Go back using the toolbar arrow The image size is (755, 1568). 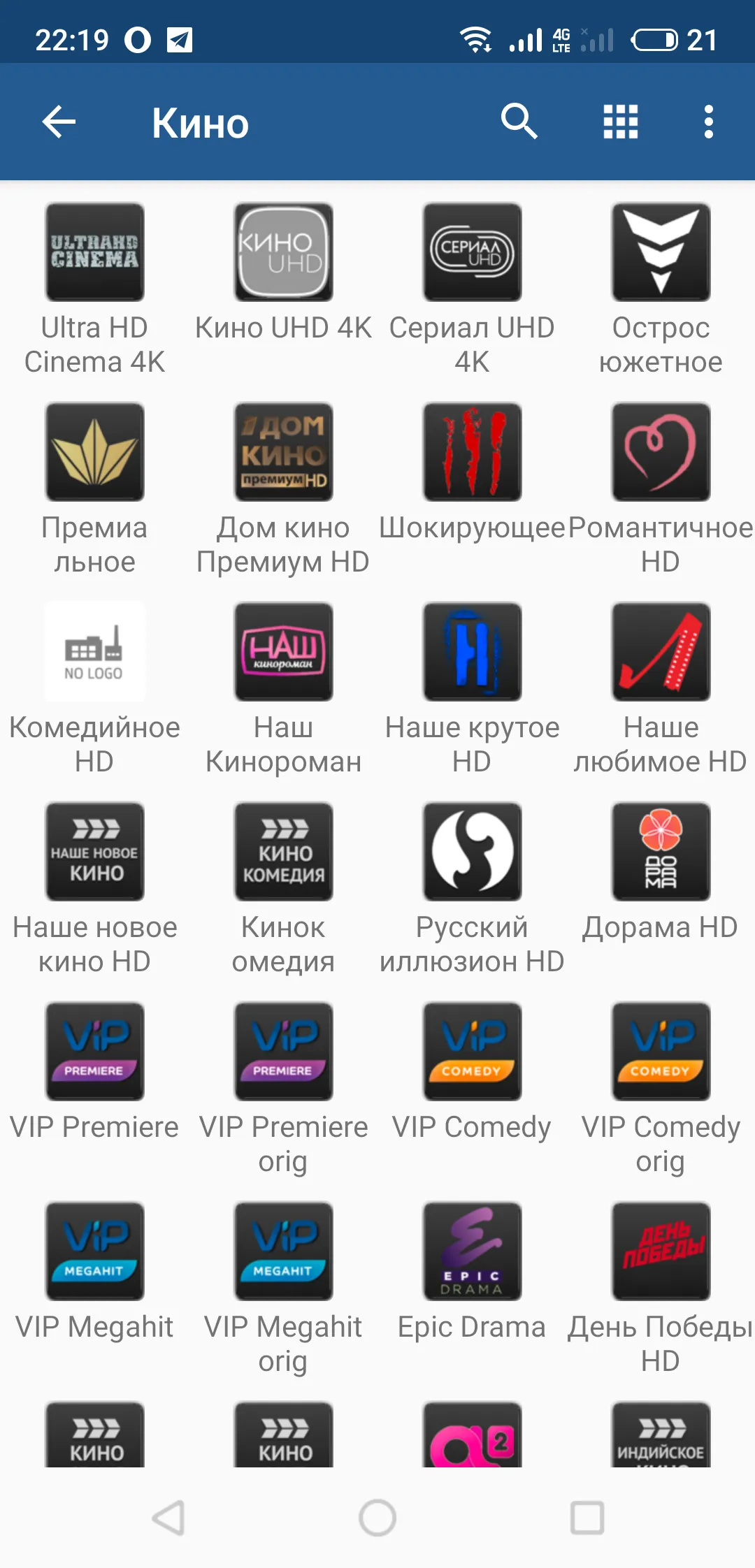pyautogui.click(x=59, y=122)
